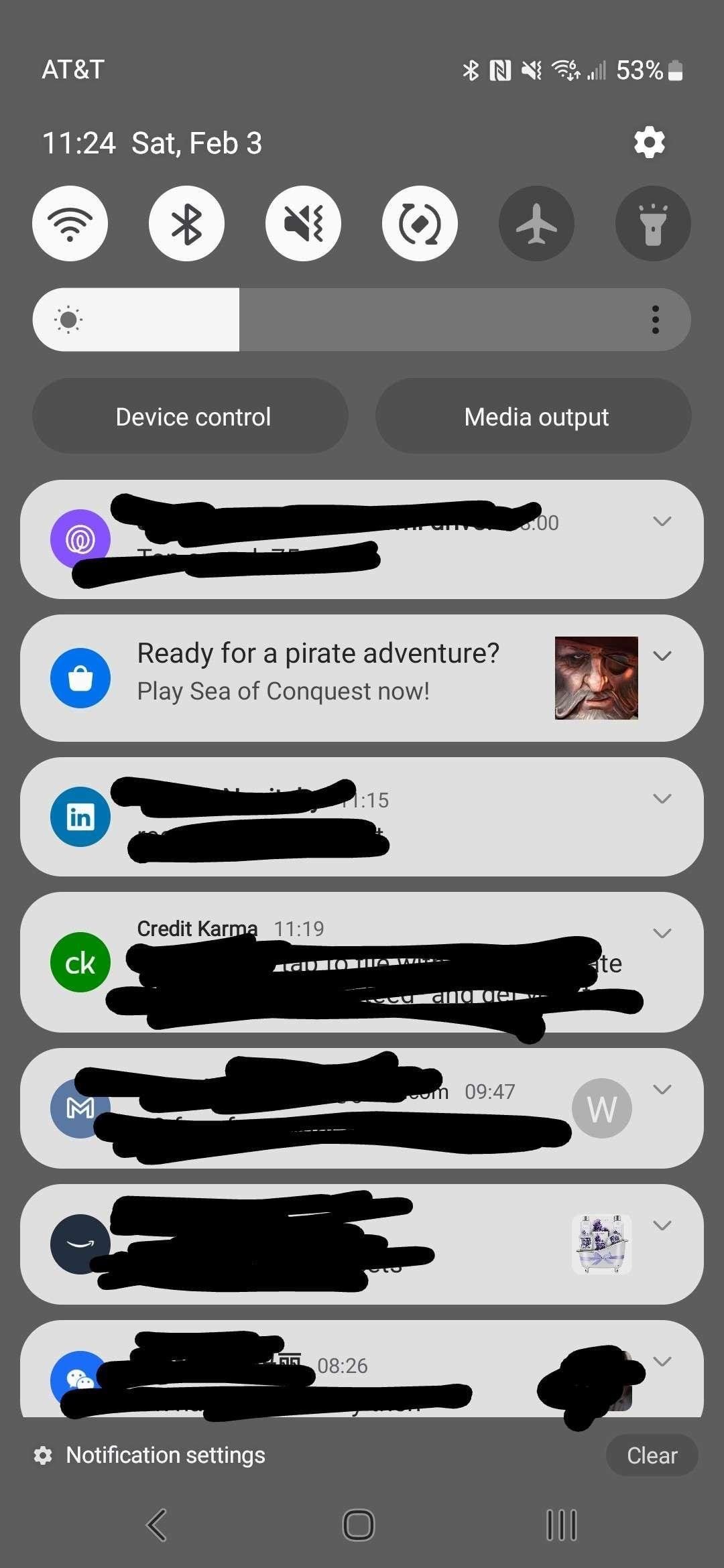The image size is (724, 1568).
Task: Turn on the flashlight
Action: pyautogui.click(x=653, y=223)
